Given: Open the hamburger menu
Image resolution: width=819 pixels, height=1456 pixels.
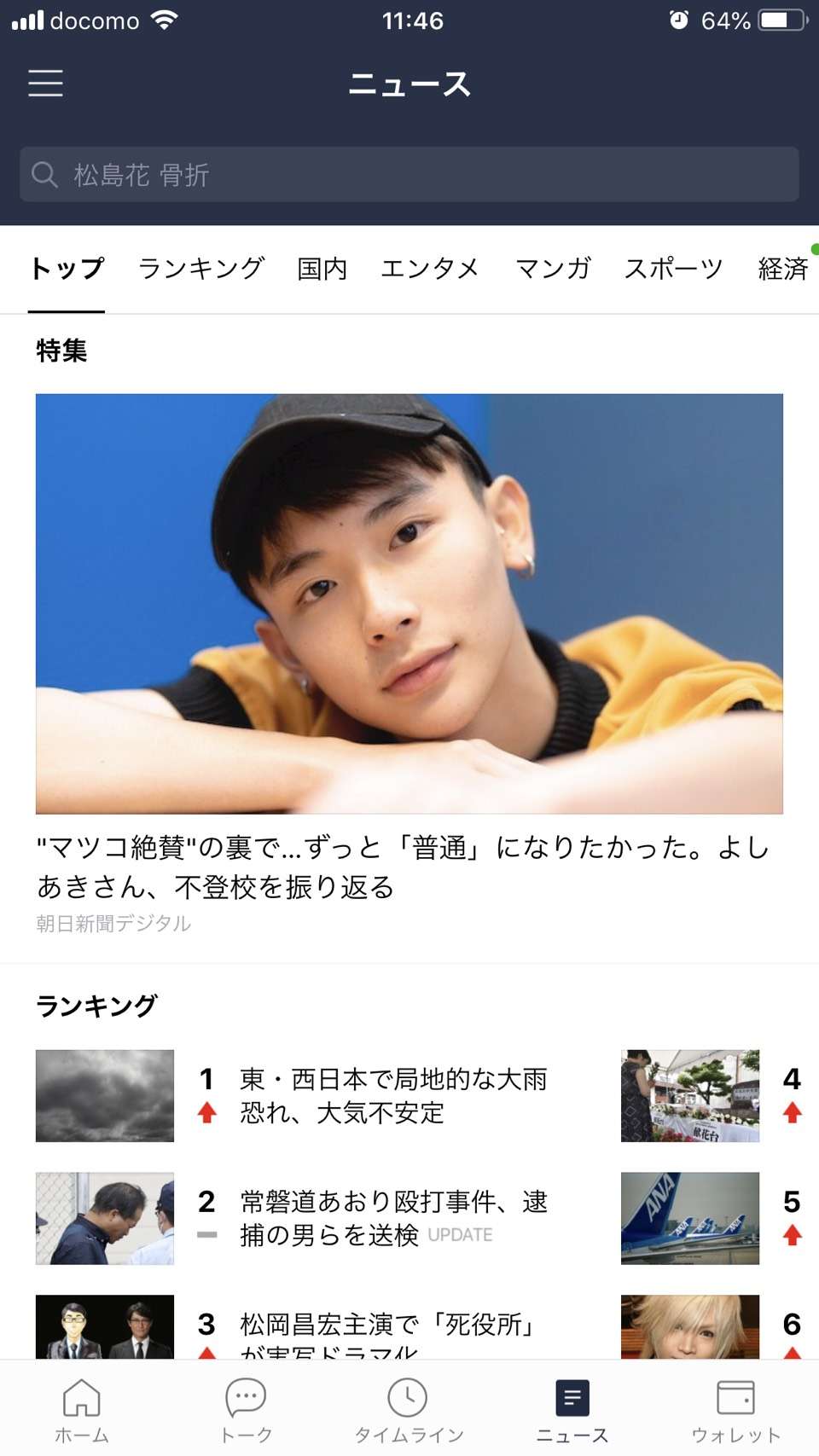Looking at the screenshot, I should click(45, 83).
